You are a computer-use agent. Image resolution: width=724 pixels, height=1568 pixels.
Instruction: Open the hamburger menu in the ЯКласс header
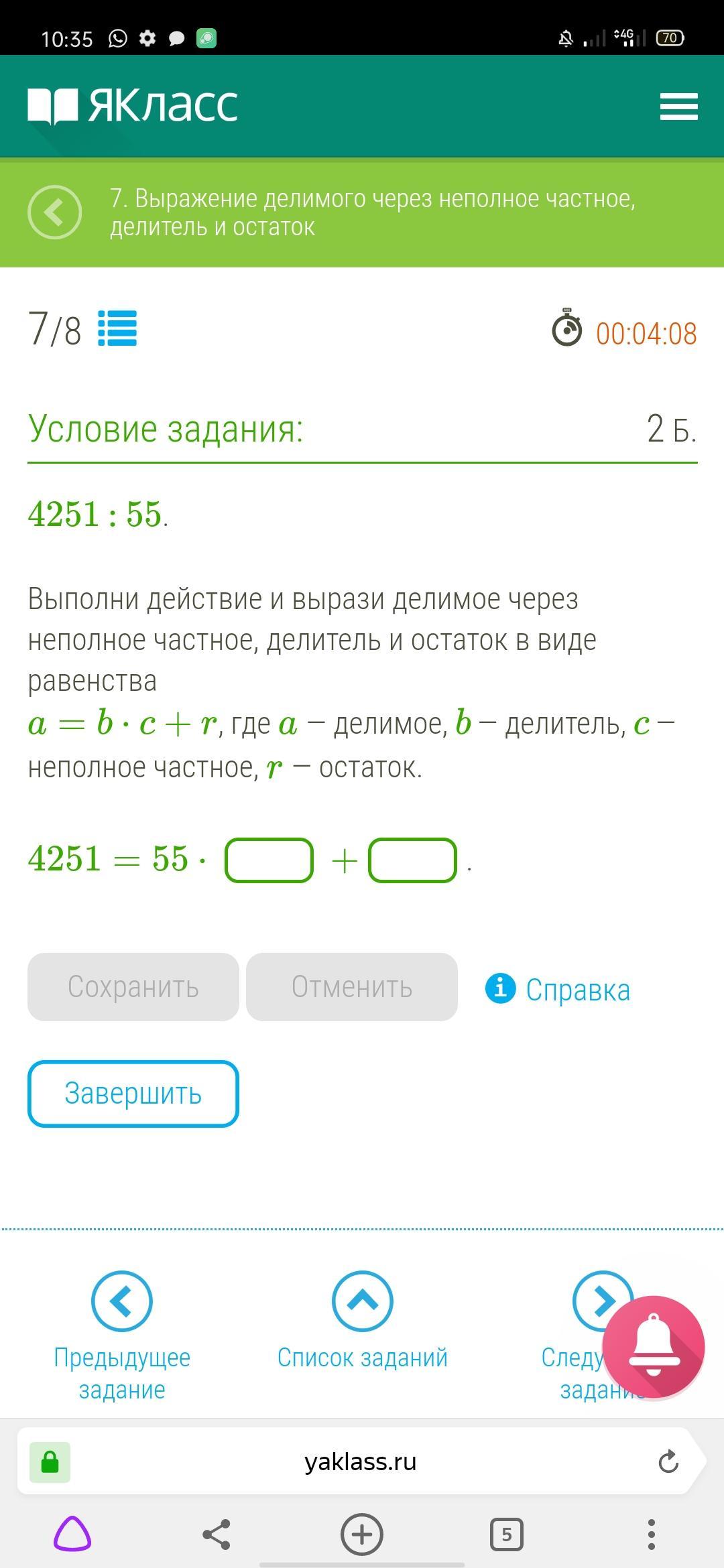678,107
